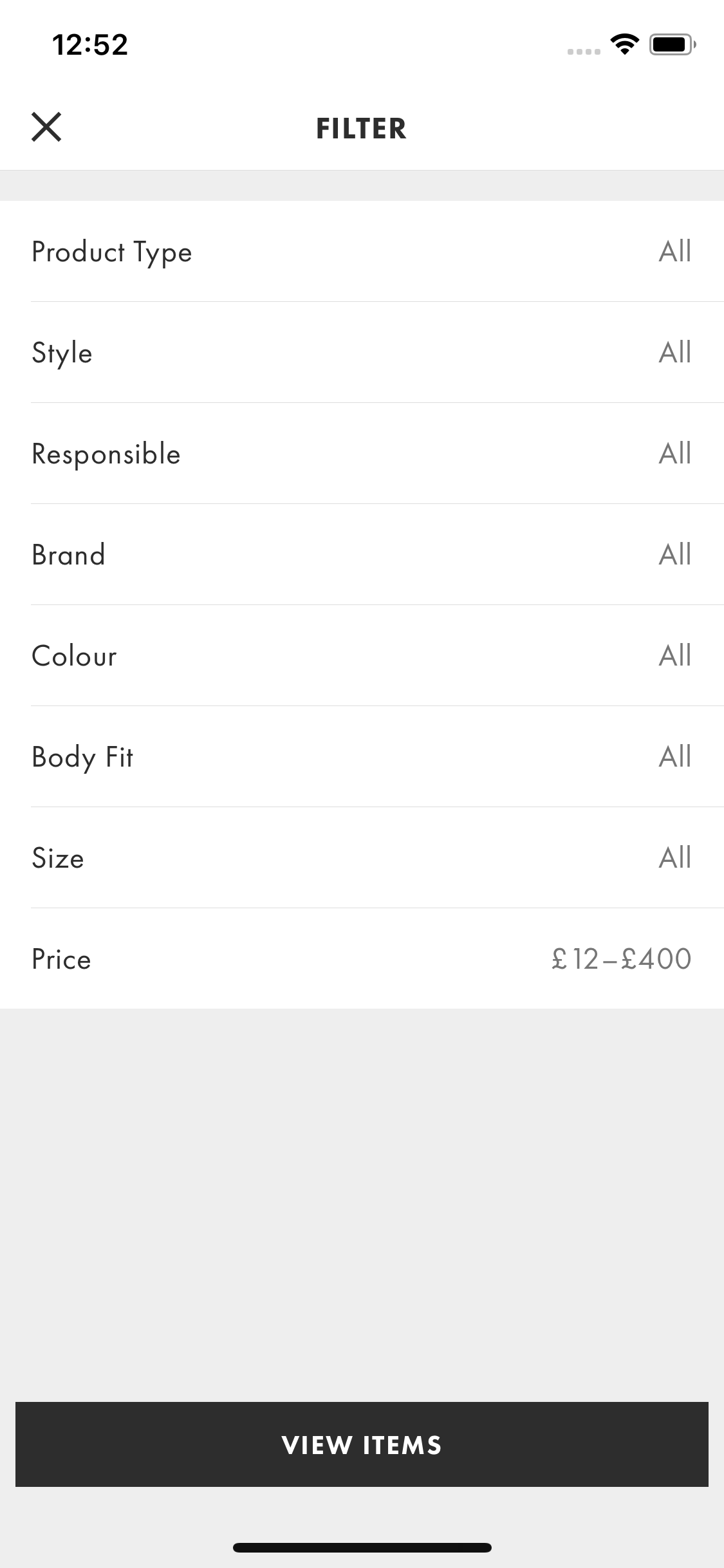This screenshot has width=724, height=1568.
Task: Tap All beside the Brand row
Action: [674, 555]
